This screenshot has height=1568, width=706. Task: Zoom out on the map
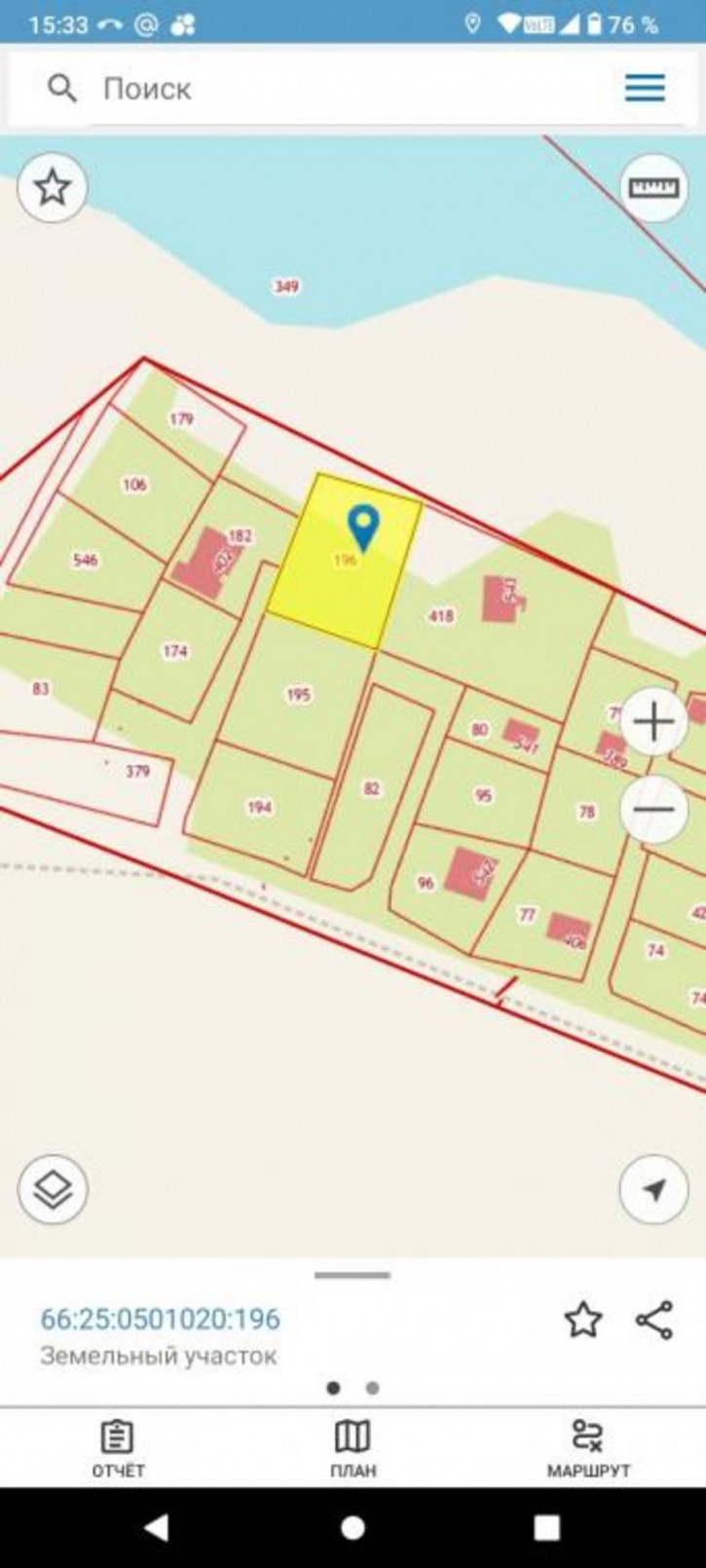(653, 809)
